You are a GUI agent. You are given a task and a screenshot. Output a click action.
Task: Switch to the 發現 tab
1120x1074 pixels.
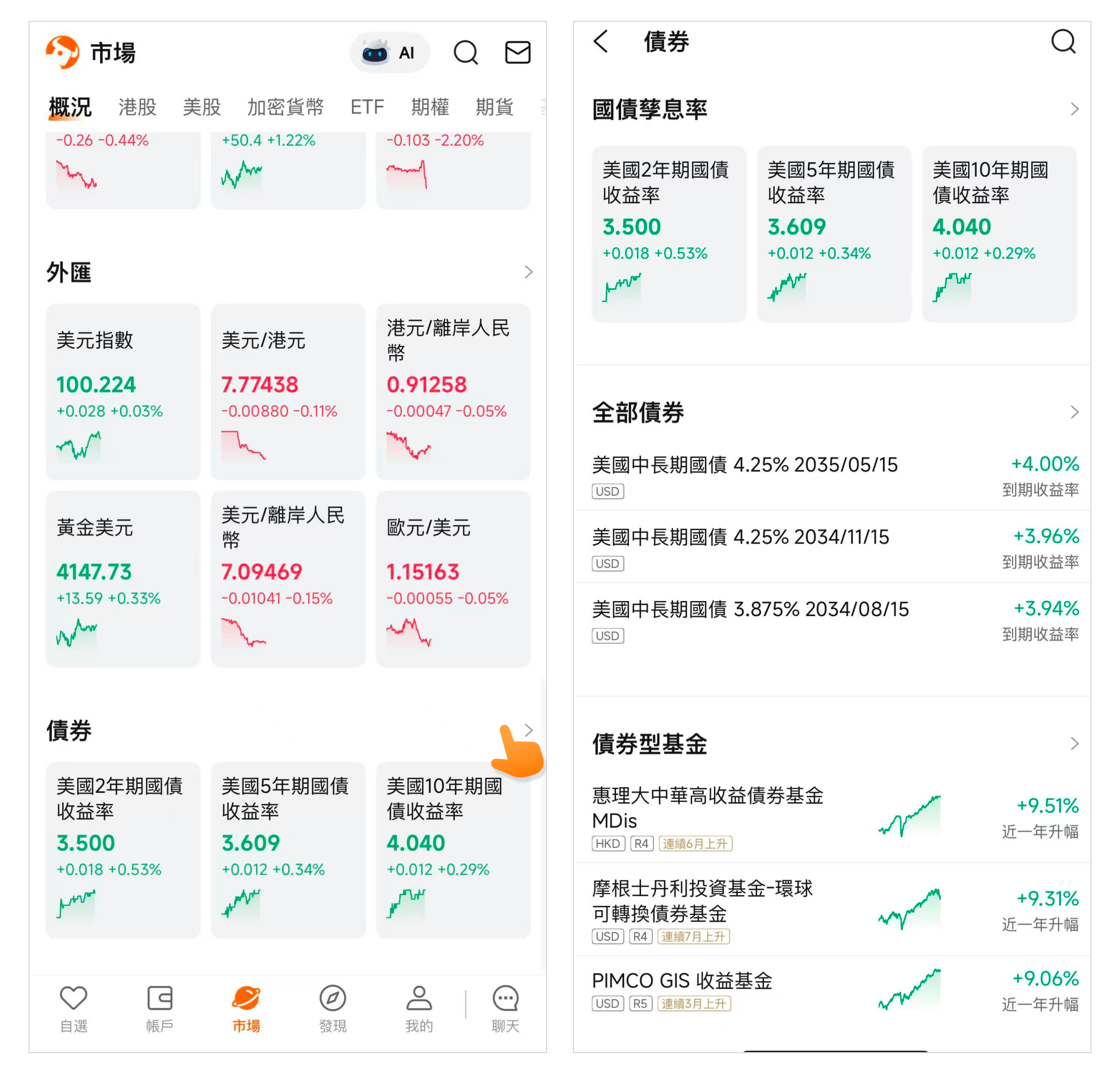point(332,1009)
